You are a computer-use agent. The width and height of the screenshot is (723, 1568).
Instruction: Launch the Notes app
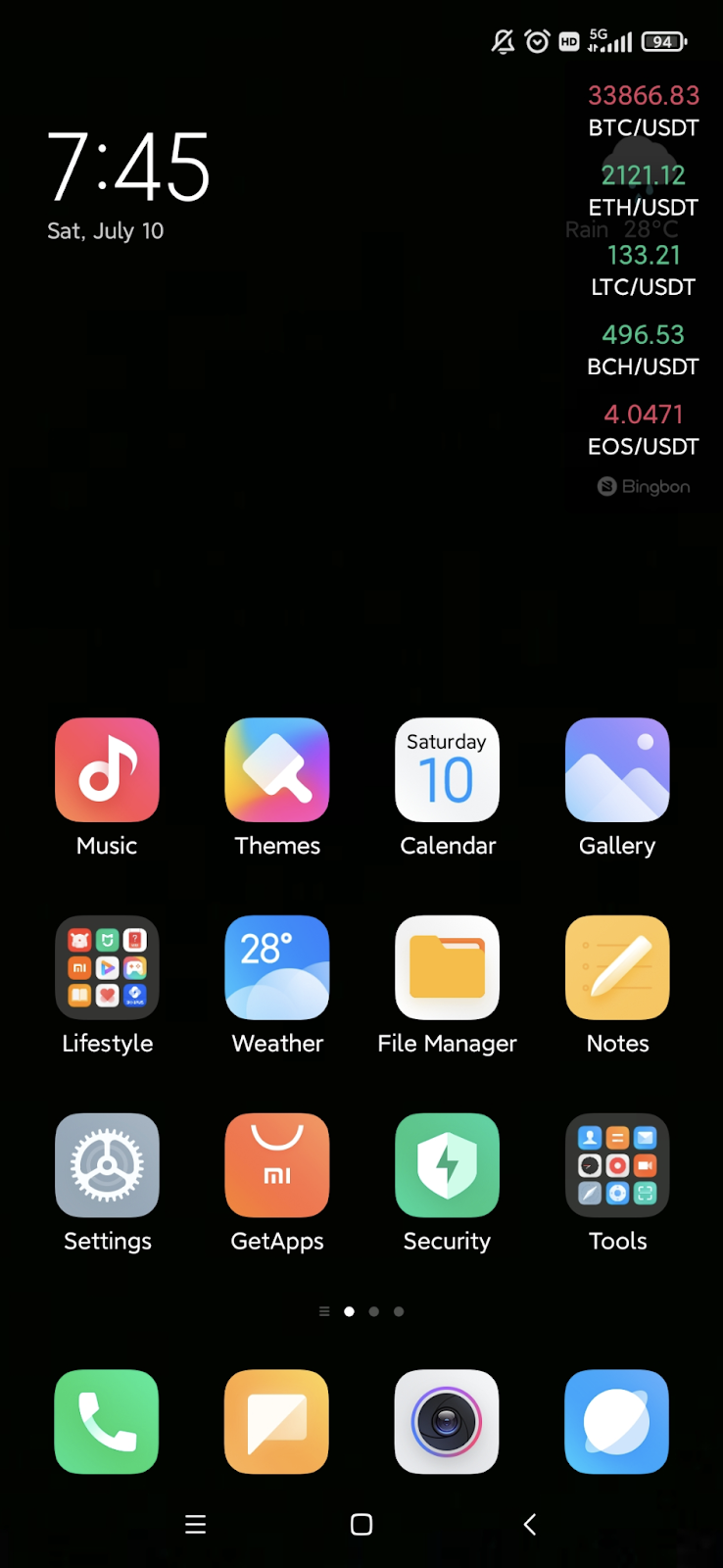[x=617, y=968]
